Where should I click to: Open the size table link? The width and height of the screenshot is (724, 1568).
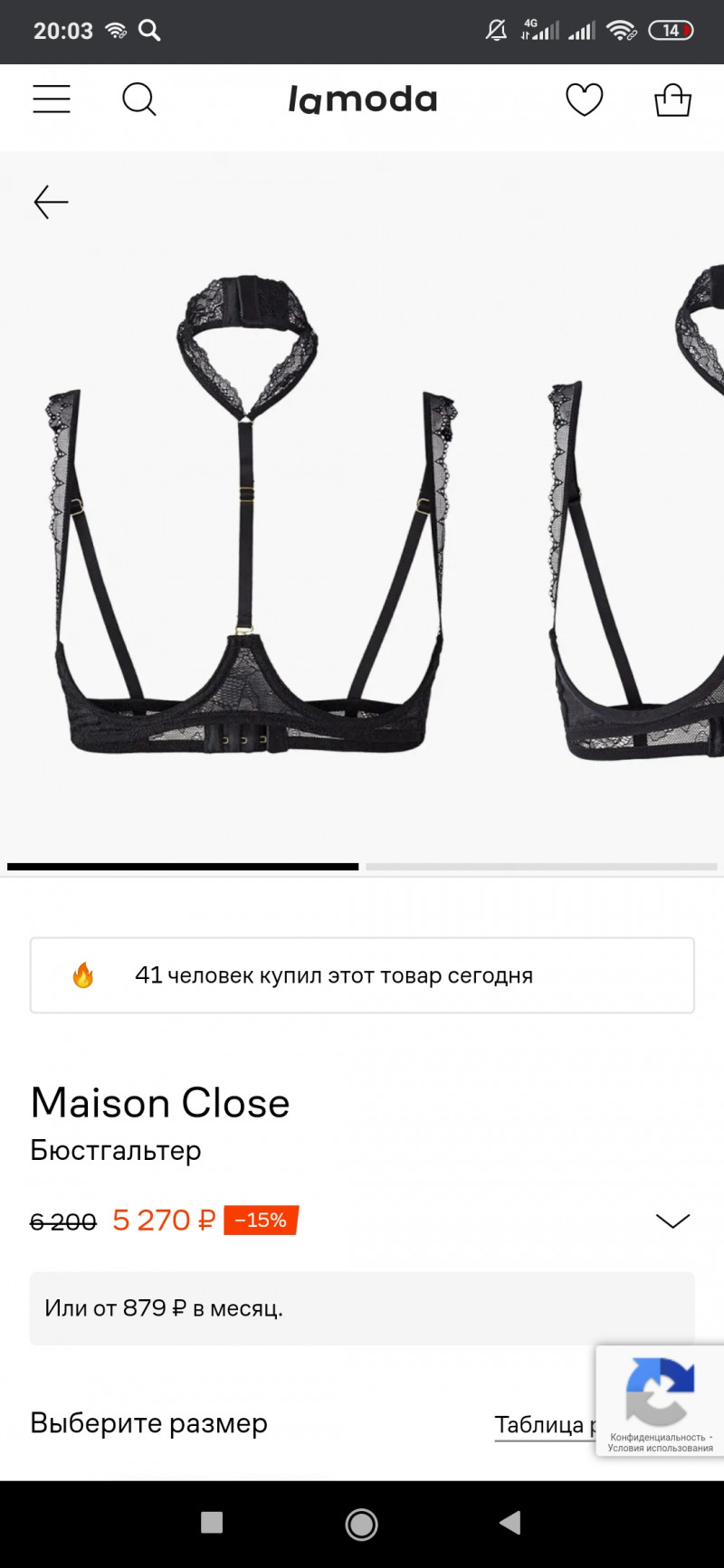click(541, 1425)
